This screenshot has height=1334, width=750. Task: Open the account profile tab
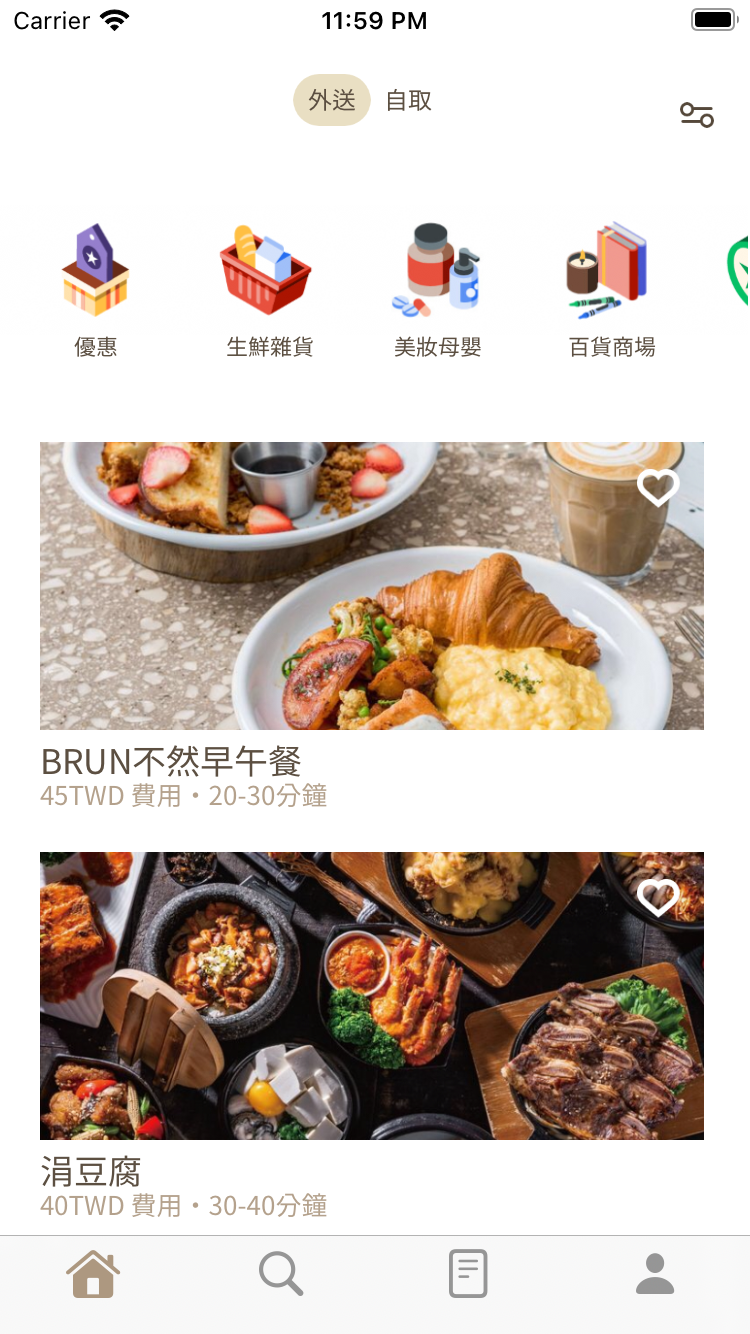pyautogui.click(x=655, y=1275)
